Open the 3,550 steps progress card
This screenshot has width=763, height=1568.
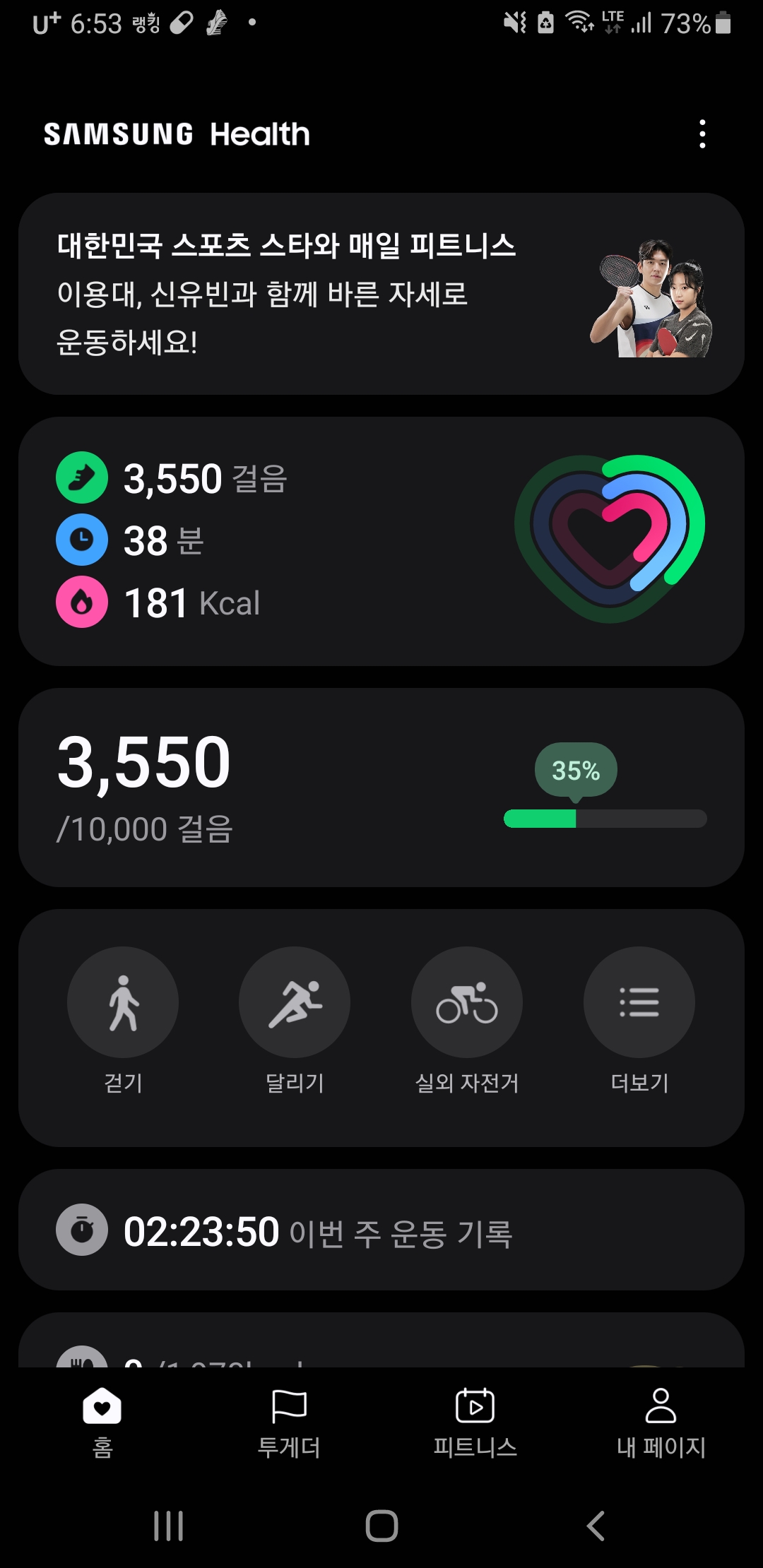click(x=381, y=788)
